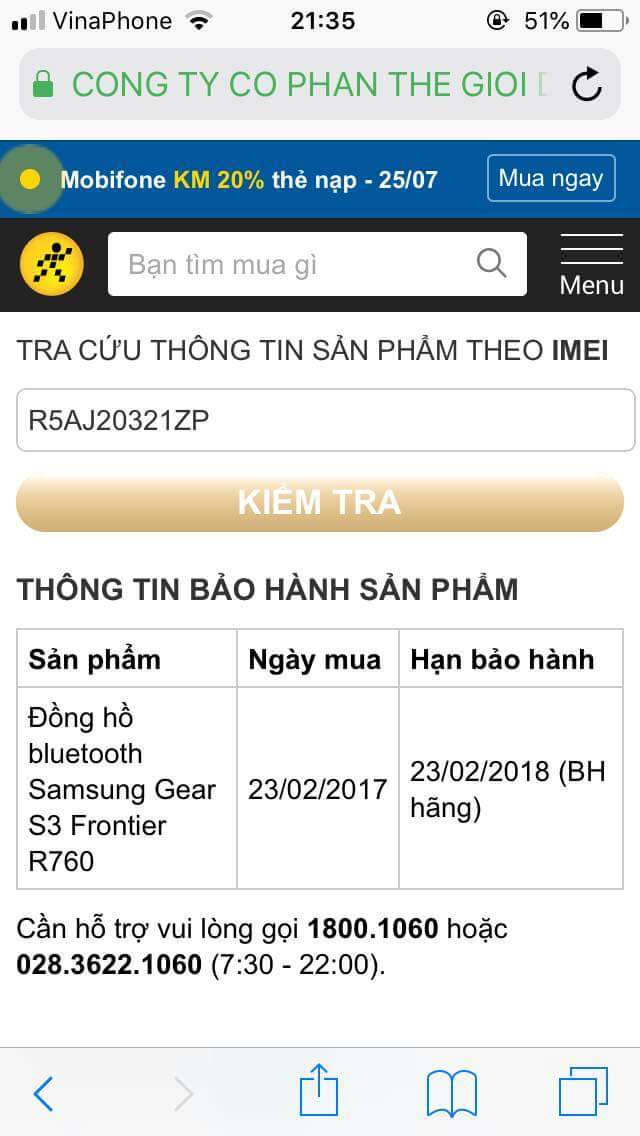Call the 1800.1060 support number

click(373, 929)
